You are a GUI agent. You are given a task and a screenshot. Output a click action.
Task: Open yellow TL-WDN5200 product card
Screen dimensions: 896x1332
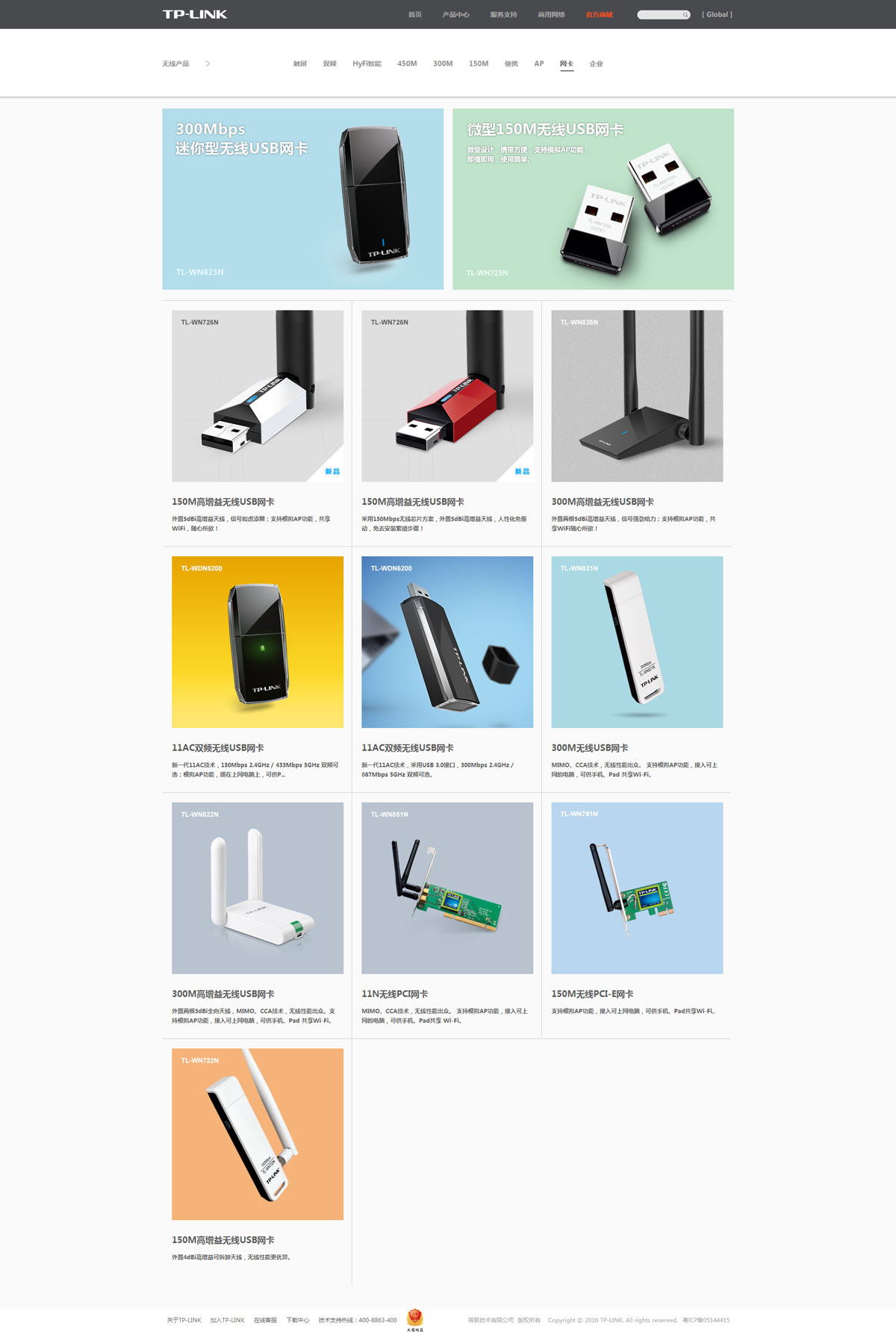pos(258,642)
